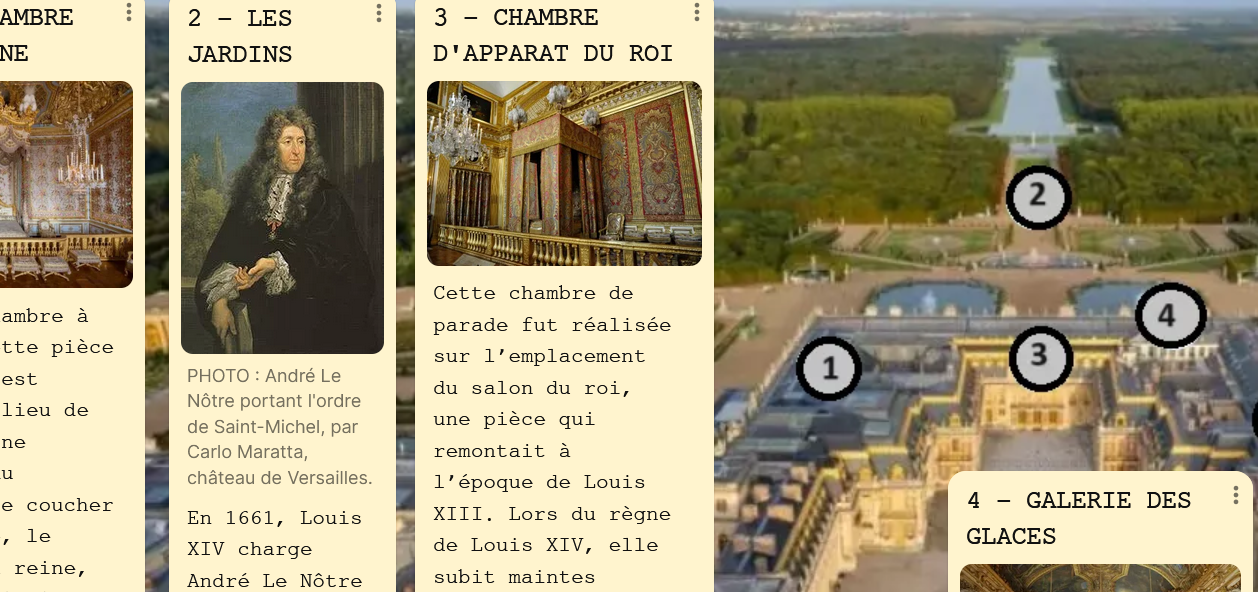Open the queen's chamber photo on left card
1258x592 pixels.
coord(66,184)
